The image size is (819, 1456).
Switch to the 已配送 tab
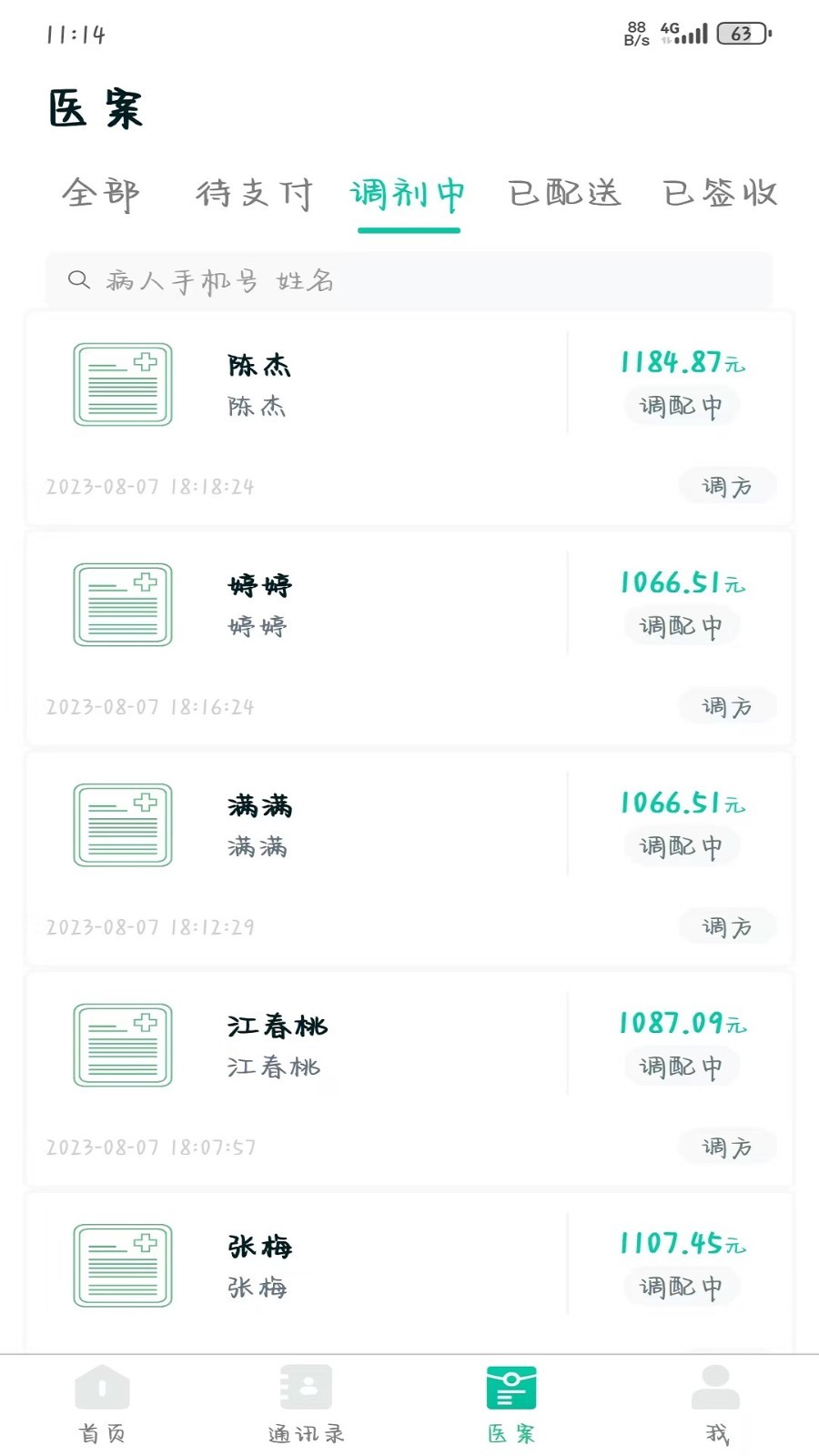tap(564, 193)
